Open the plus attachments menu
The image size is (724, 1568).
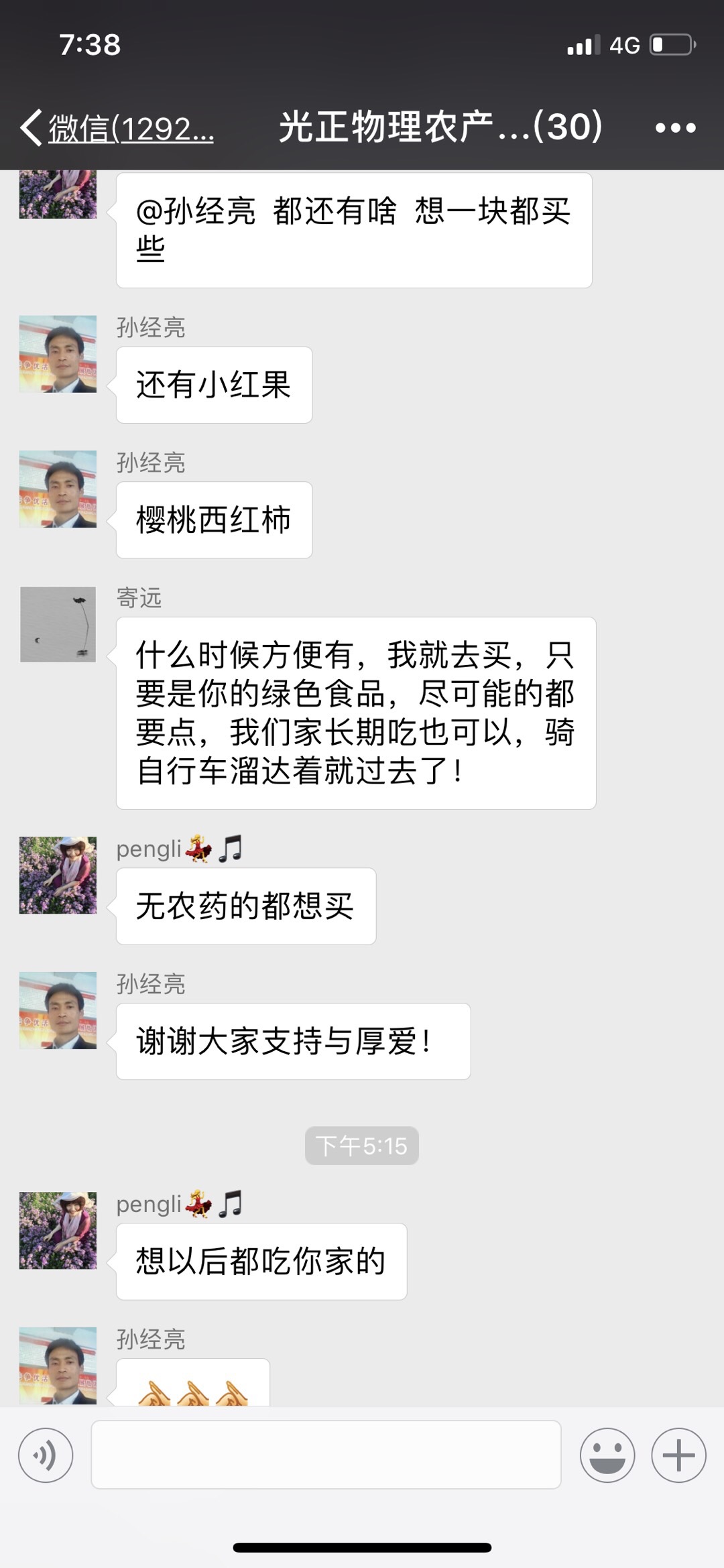(678, 1455)
